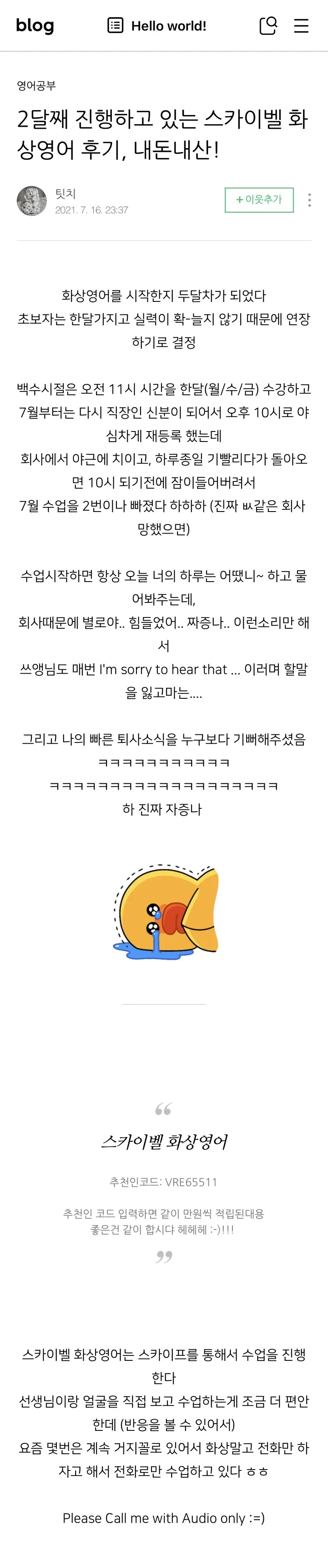Open the blog home logo
Viewport: 328px width, 1568px height.
pyautogui.click(x=35, y=25)
